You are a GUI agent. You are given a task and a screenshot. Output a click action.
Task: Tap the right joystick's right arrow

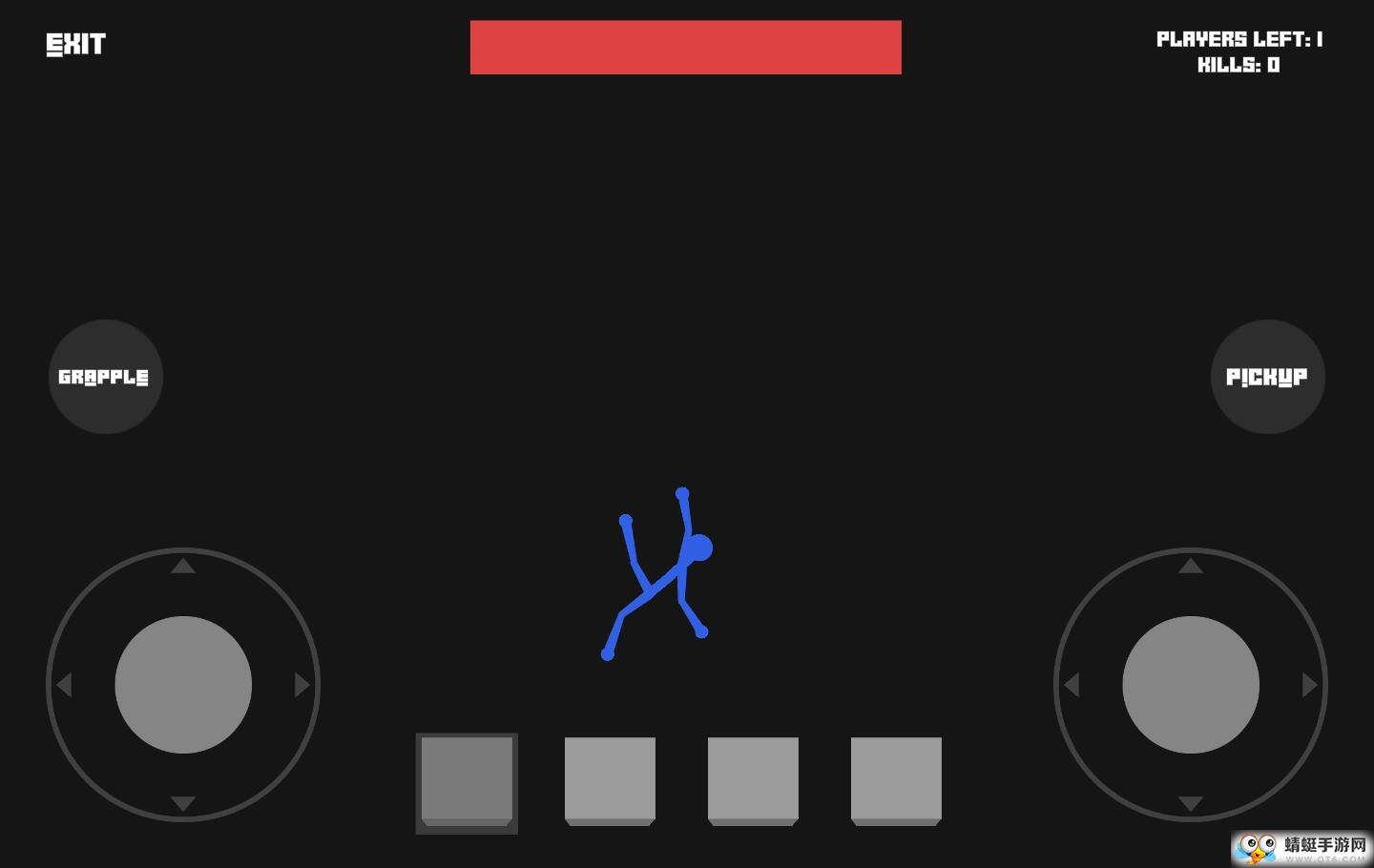point(1309,685)
